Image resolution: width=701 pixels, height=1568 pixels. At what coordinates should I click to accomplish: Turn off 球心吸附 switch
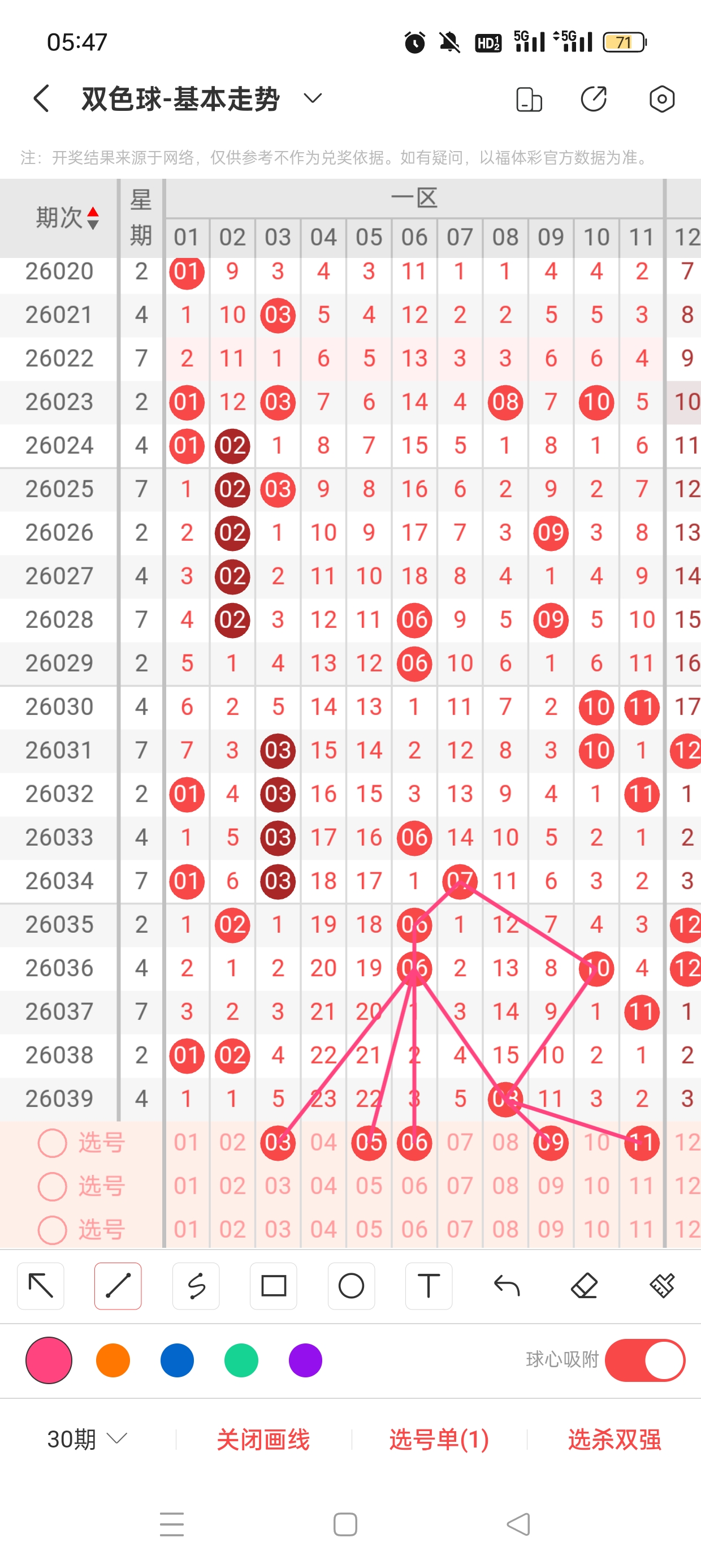[645, 1360]
